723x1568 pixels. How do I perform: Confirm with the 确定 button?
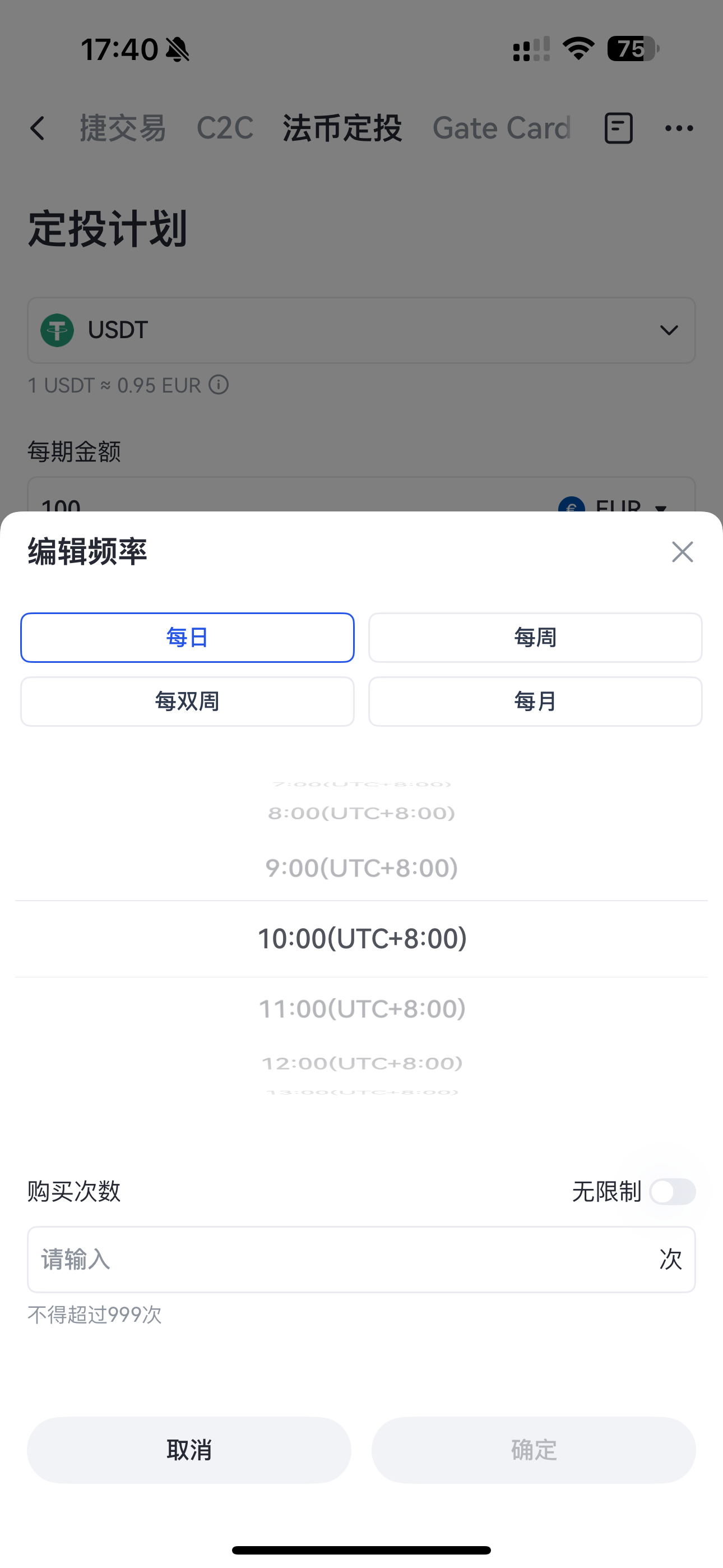534,1450
